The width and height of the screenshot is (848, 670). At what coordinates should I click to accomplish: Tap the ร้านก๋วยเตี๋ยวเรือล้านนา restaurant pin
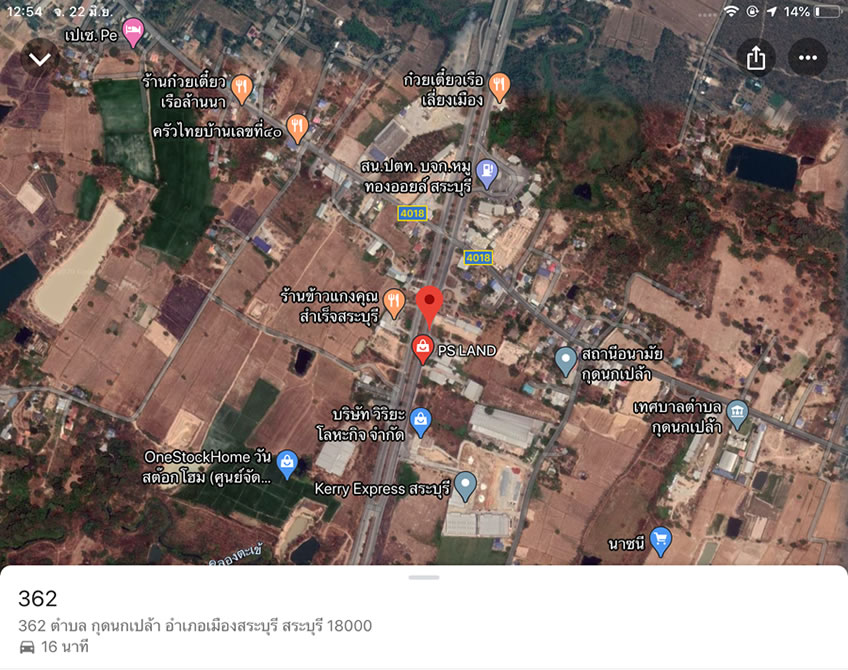click(x=241, y=89)
